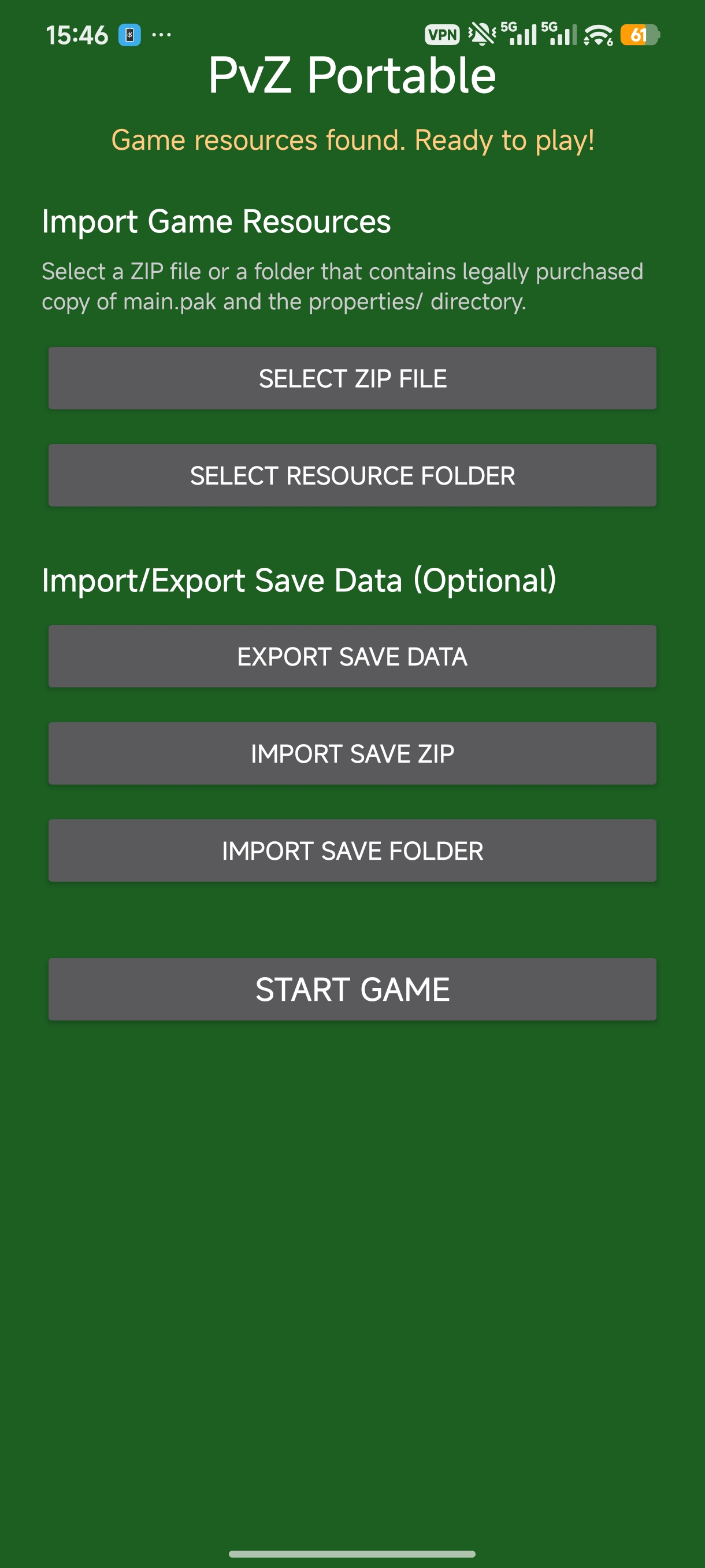The width and height of the screenshot is (705, 1568).
Task: Tap the Select ZIP File button
Action: point(352,378)
